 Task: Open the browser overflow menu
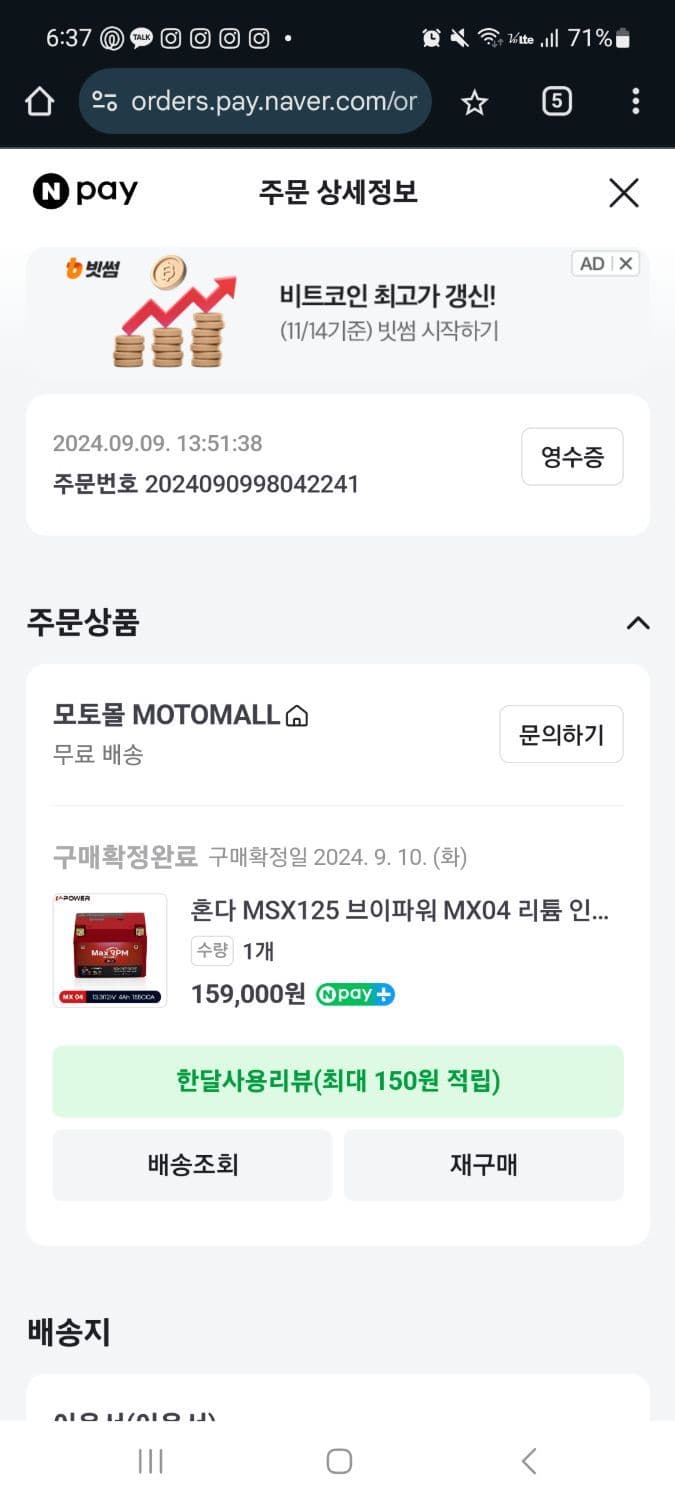(636, 101)
